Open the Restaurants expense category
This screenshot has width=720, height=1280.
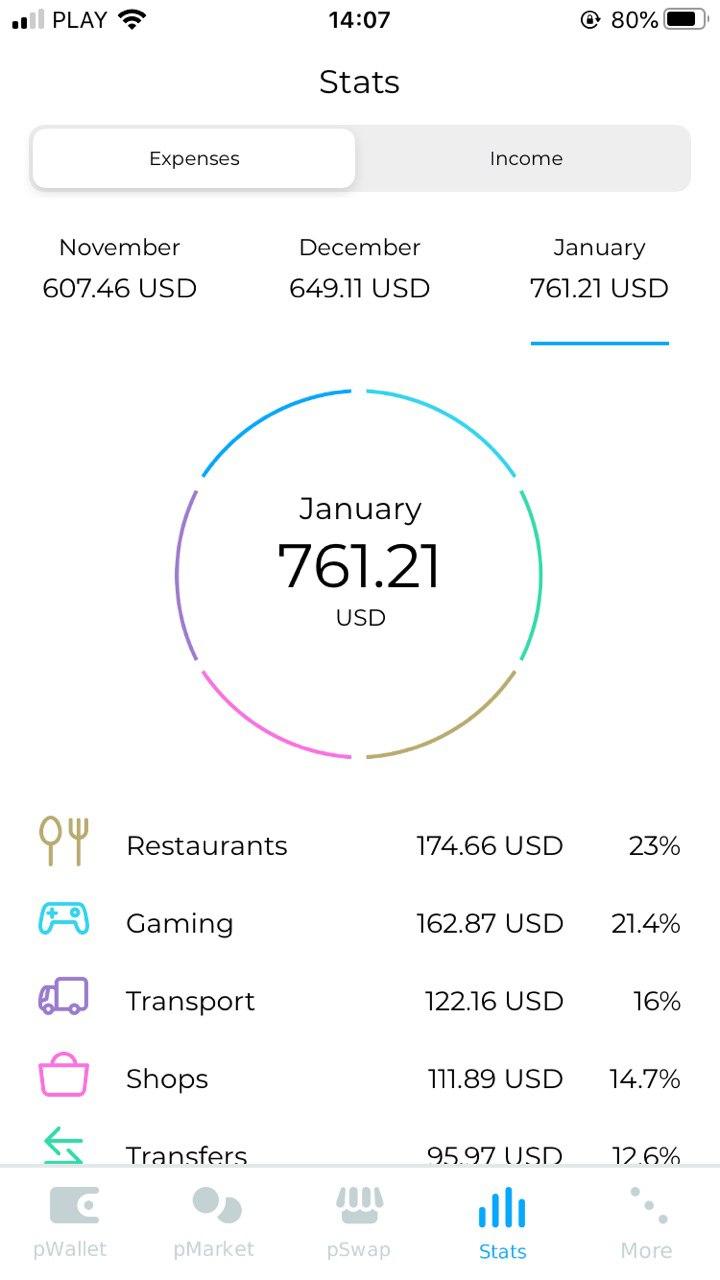(x=359, y=845)
